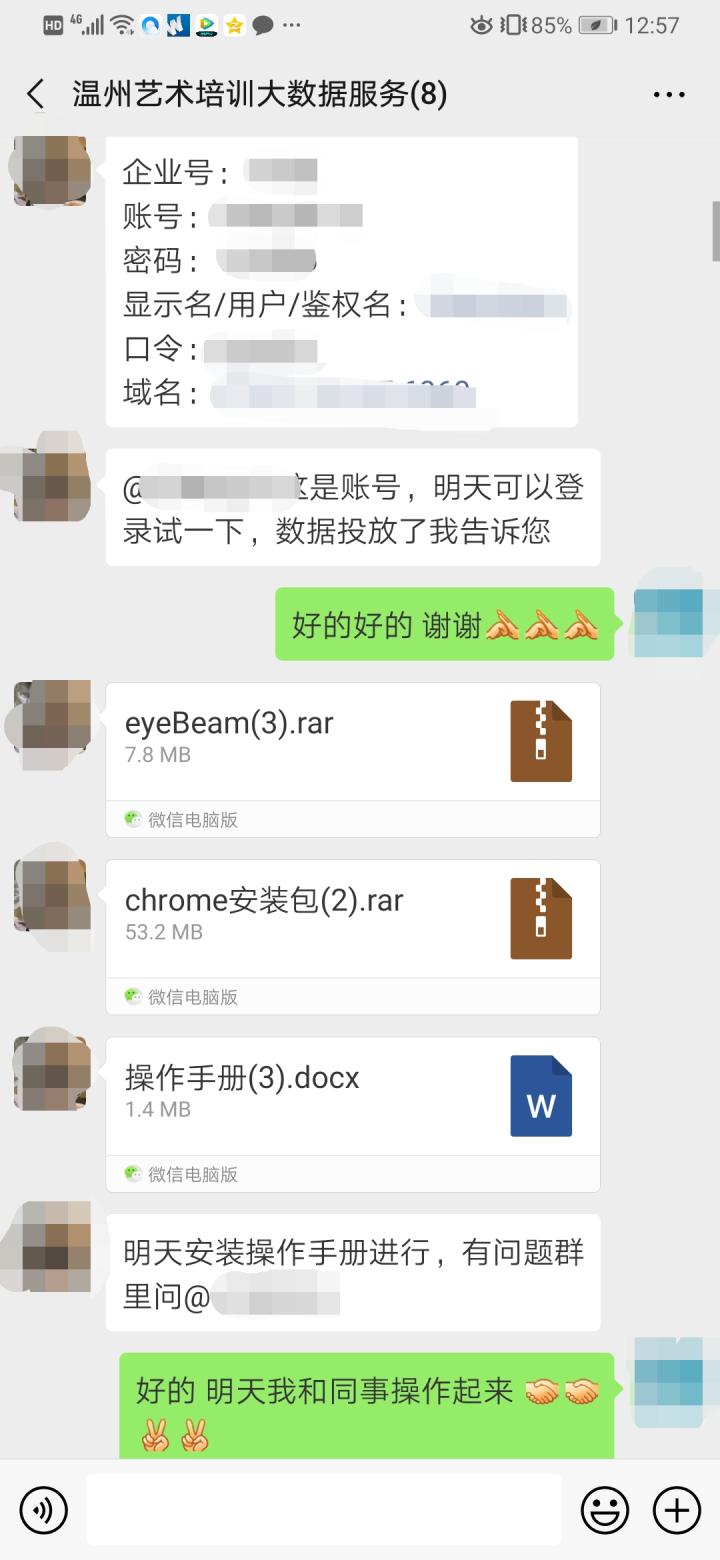Switch to voice input mode
720x1560 pixels.
[42, 1510]
